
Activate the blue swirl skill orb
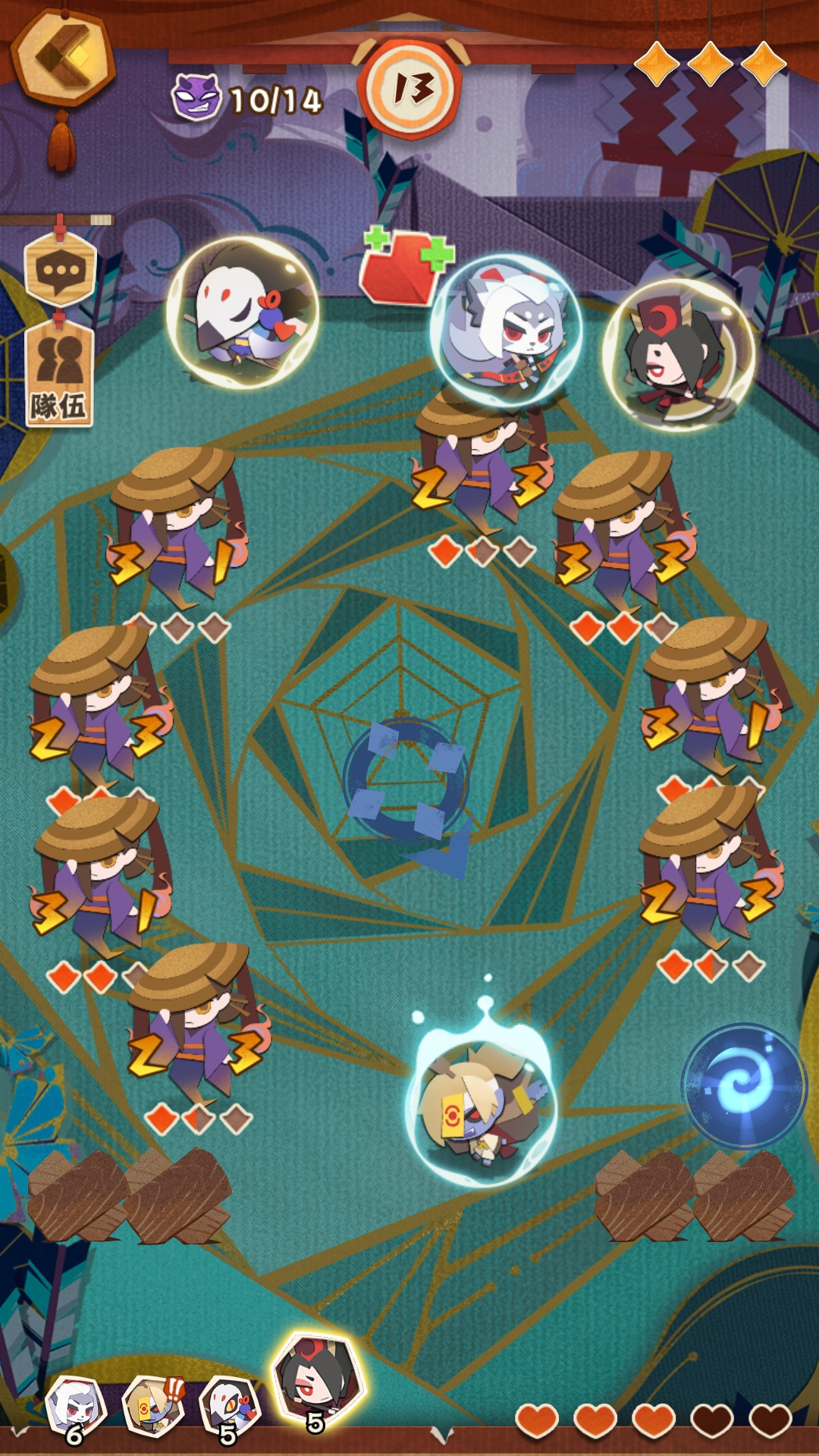[x=744, y=1085]
